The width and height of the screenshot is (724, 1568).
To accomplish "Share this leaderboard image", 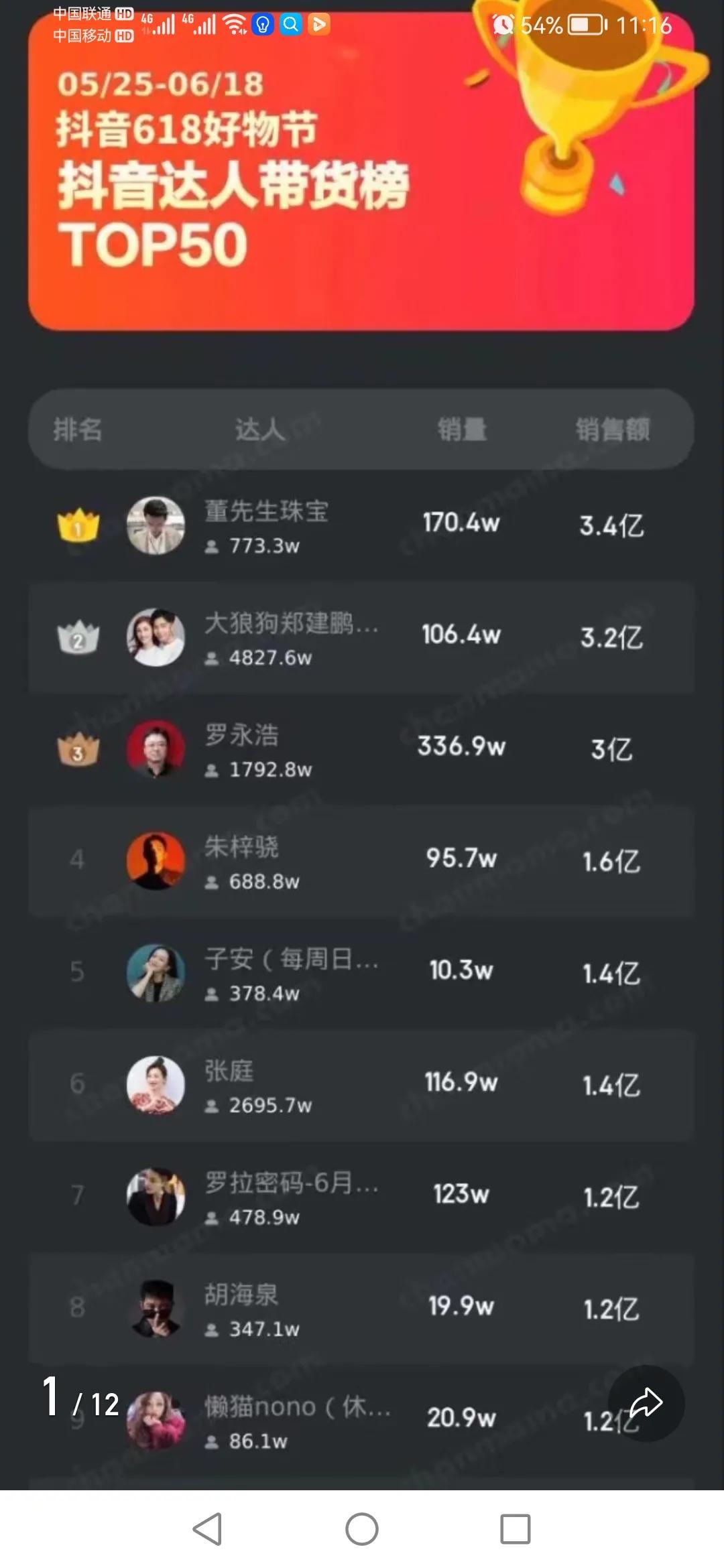I will point(646,1402).
